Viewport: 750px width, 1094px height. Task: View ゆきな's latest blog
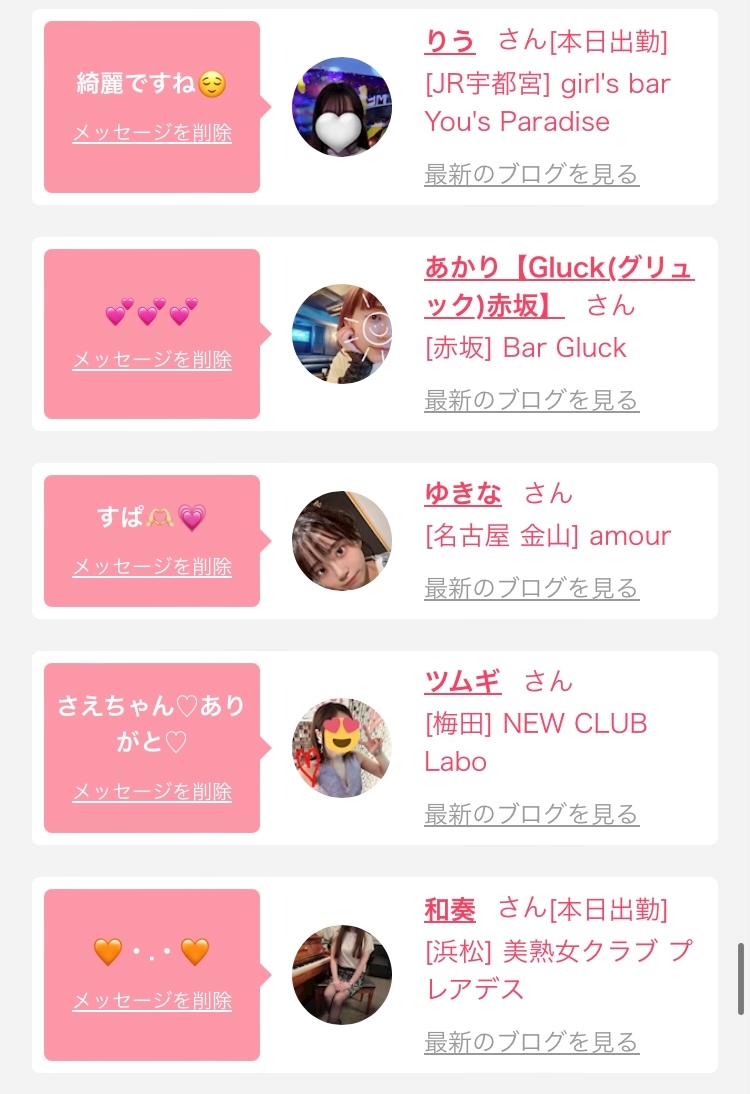pos(532,587)
